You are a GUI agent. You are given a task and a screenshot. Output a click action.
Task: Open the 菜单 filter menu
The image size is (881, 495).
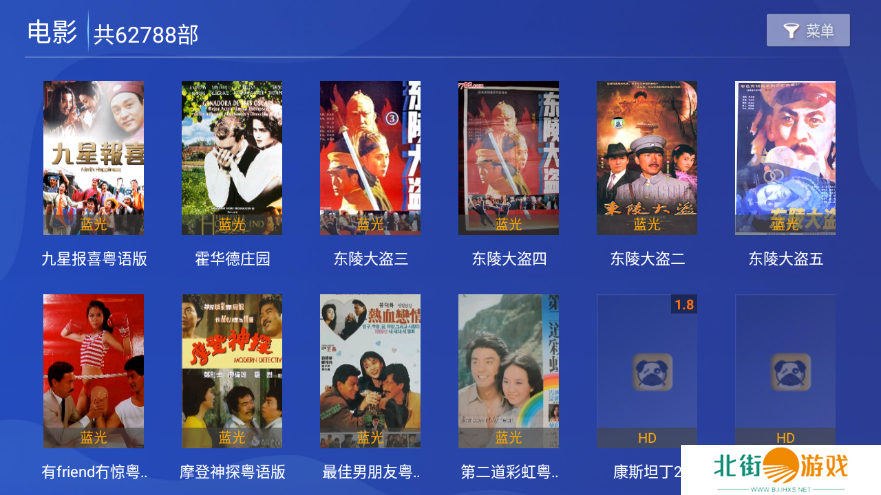point(807,31)
